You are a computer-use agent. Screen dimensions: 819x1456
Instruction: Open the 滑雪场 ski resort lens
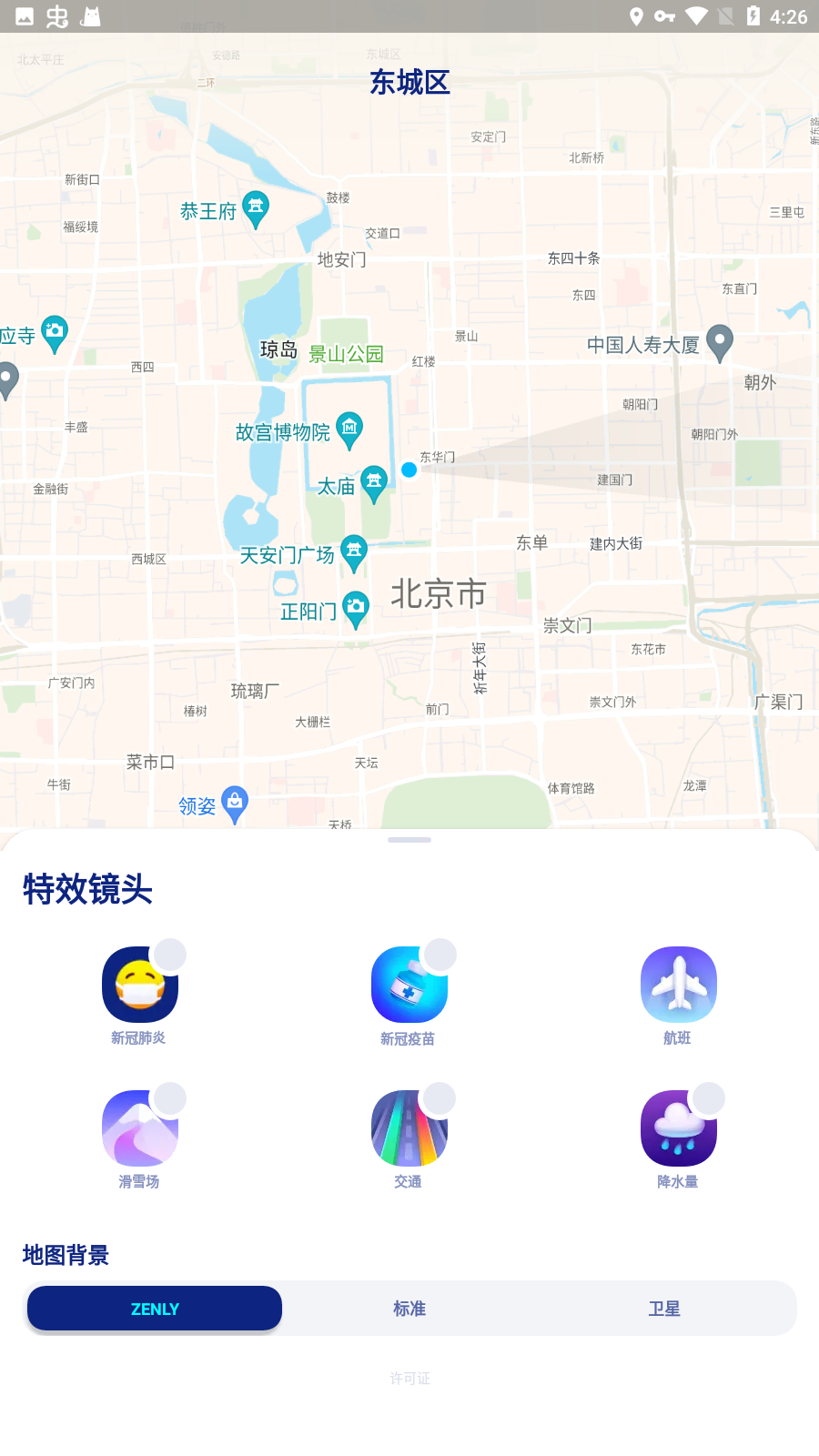(x=138, y=1127)
